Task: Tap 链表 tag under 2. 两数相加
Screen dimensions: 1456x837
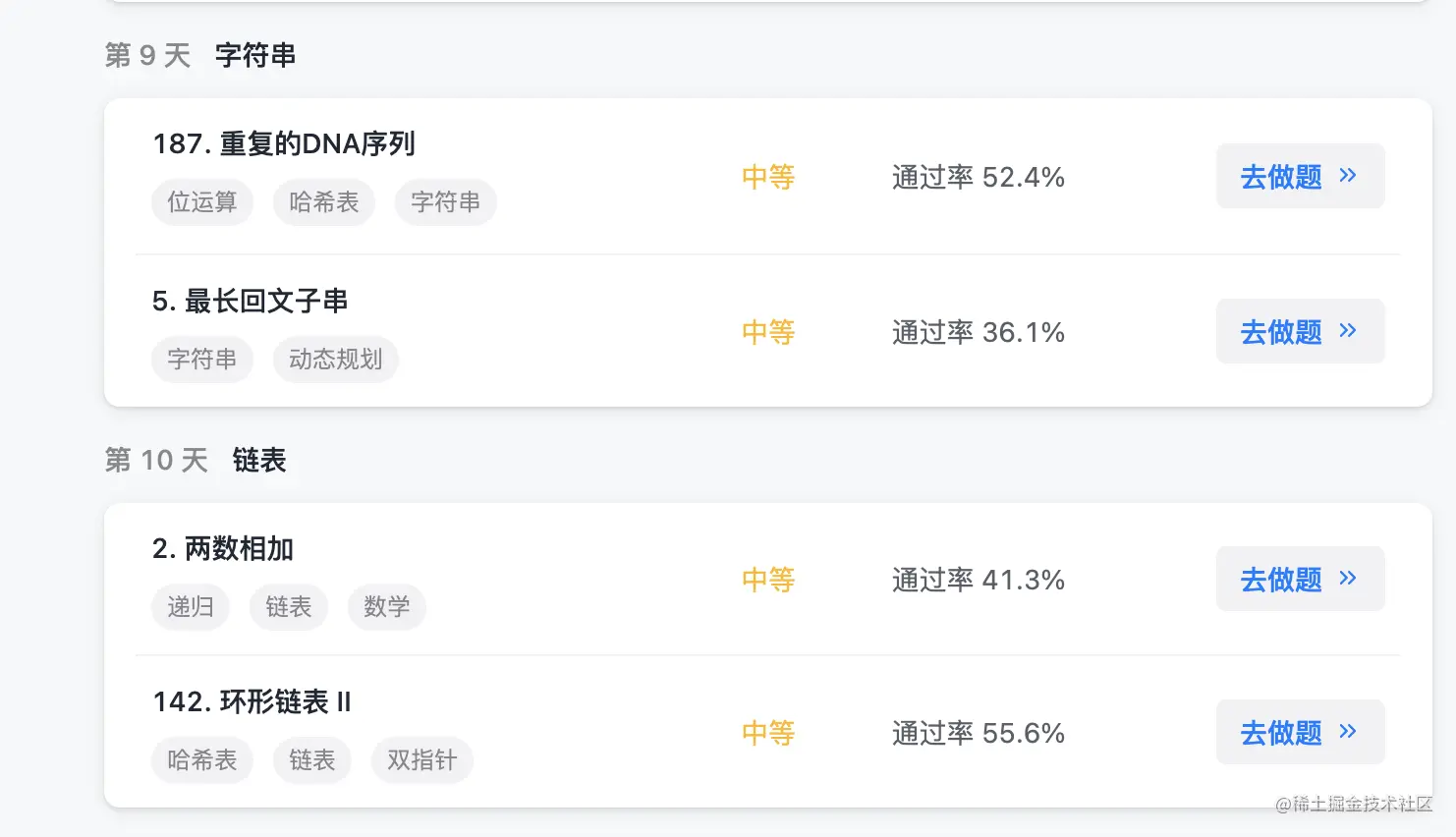Action: click(x=289, y=607)
